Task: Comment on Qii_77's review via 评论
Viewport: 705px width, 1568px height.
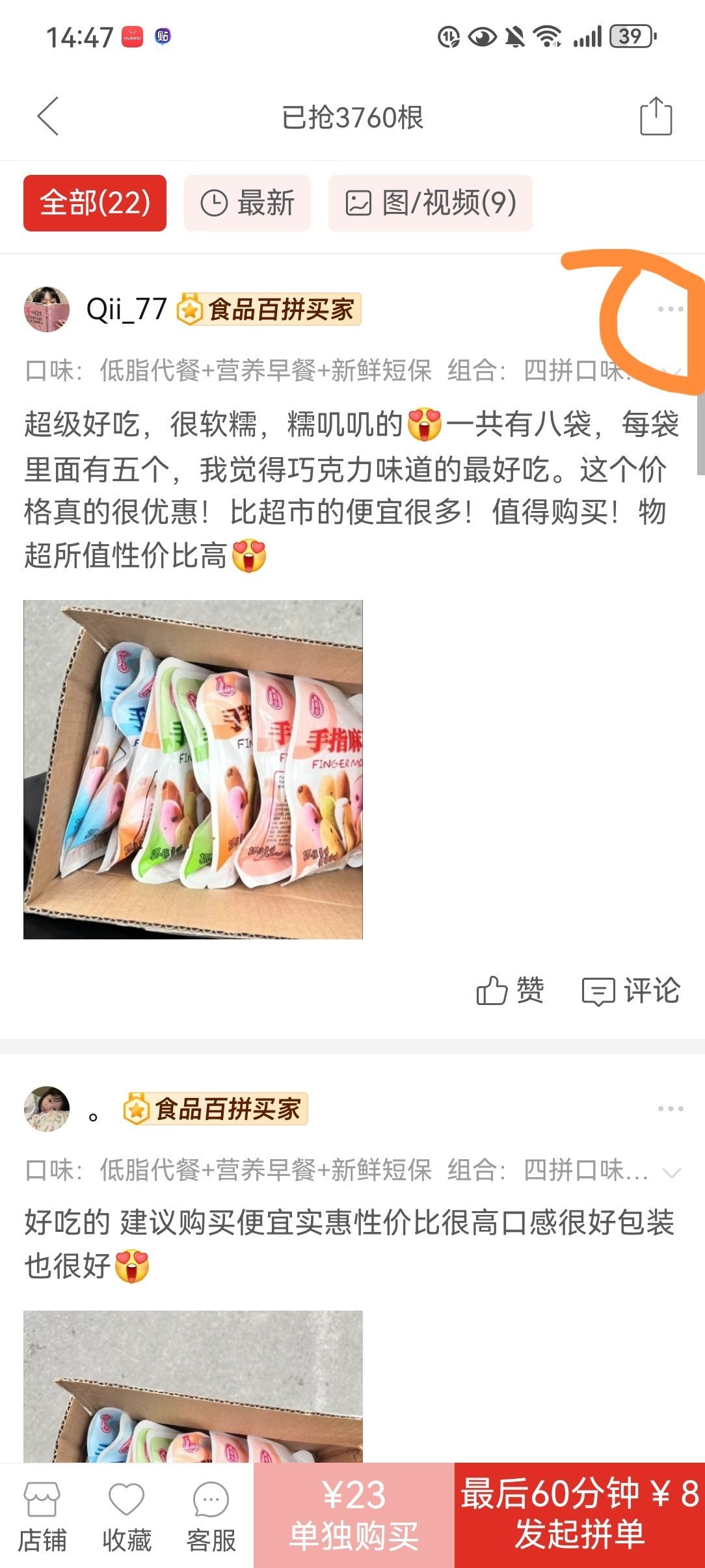Action: (x=631, y=991)
